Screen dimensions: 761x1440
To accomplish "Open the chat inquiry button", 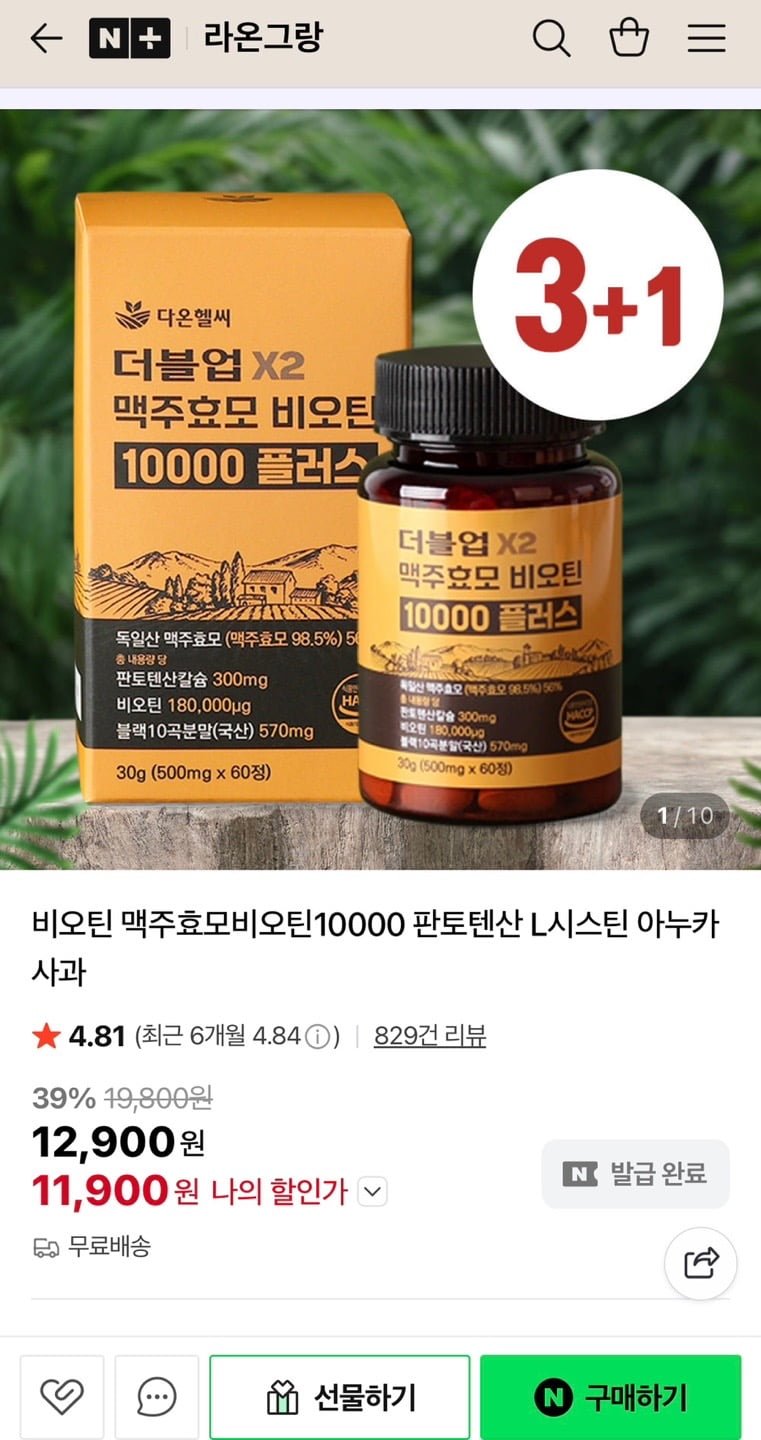I will [x=157, y=1397].
